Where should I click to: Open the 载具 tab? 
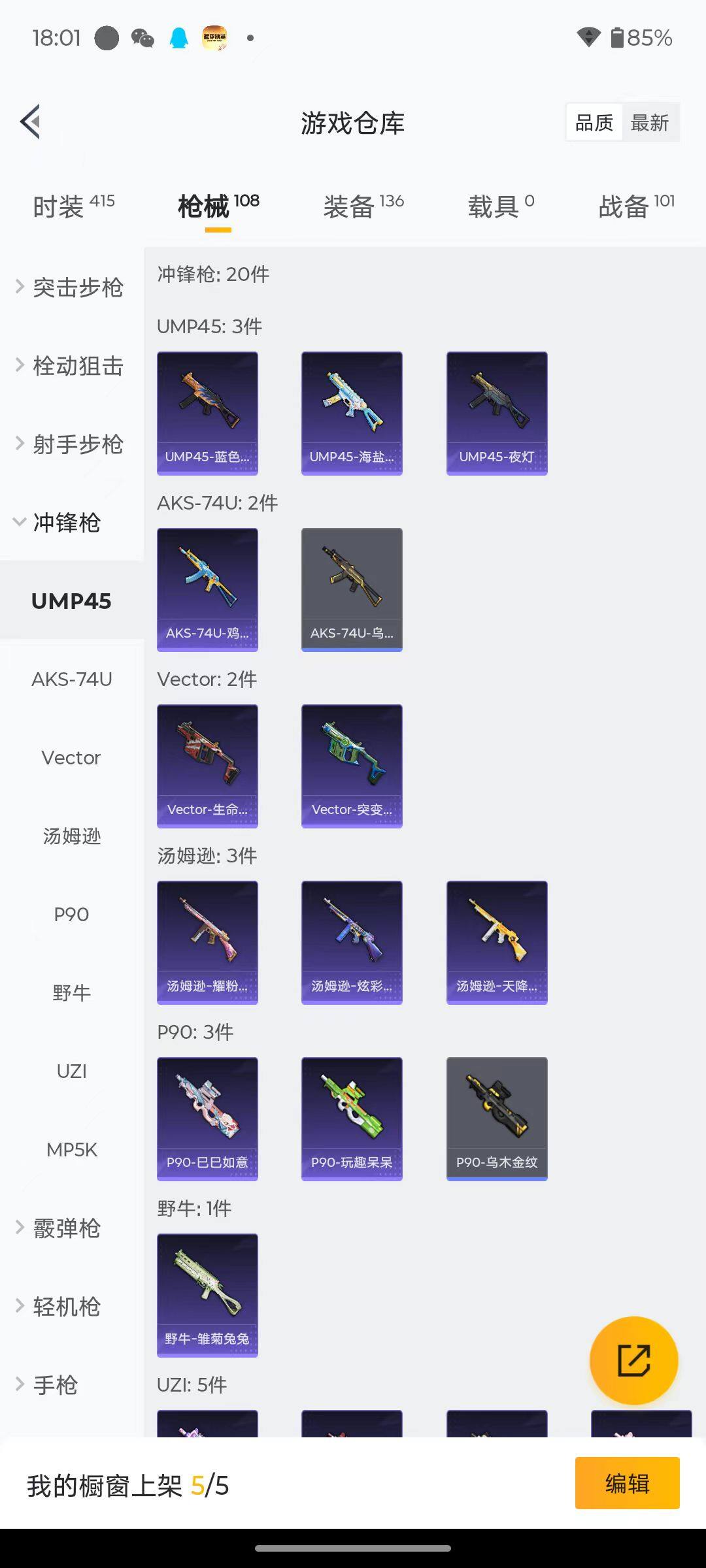501,207
